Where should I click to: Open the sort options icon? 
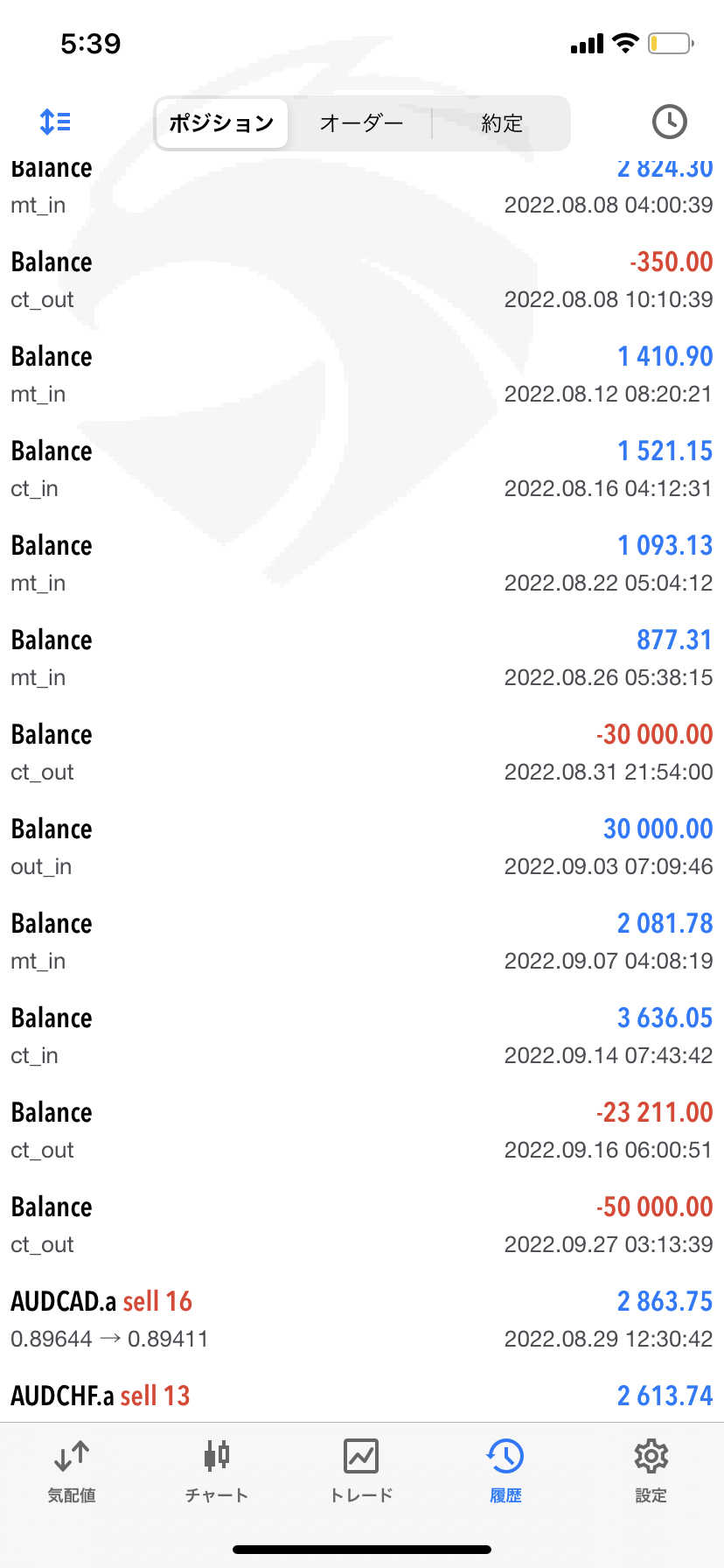[x=55, y=122]
